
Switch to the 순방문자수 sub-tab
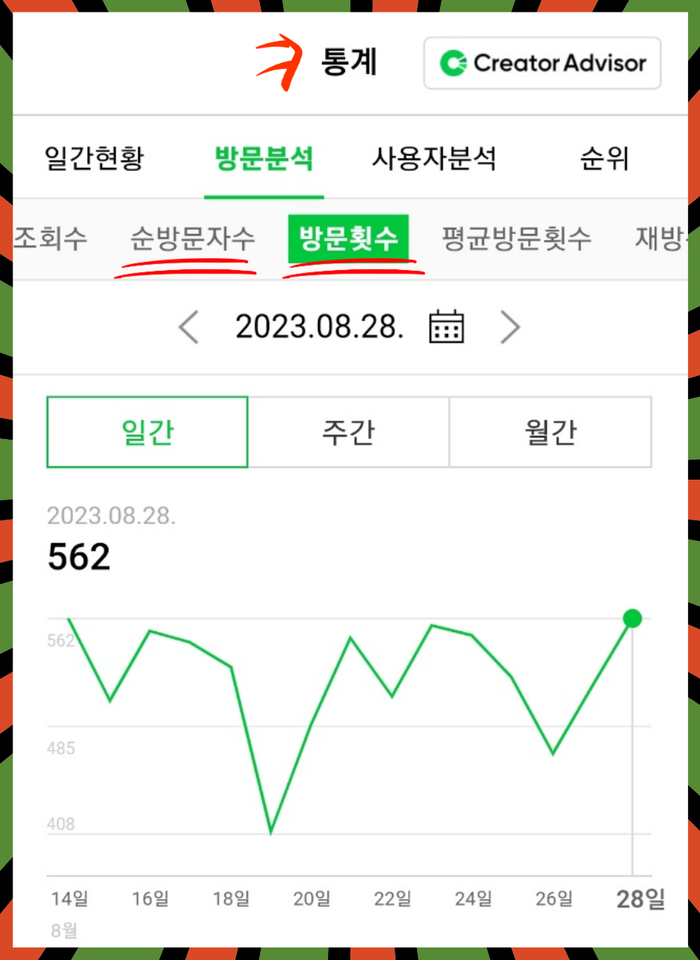click(192, 238)
